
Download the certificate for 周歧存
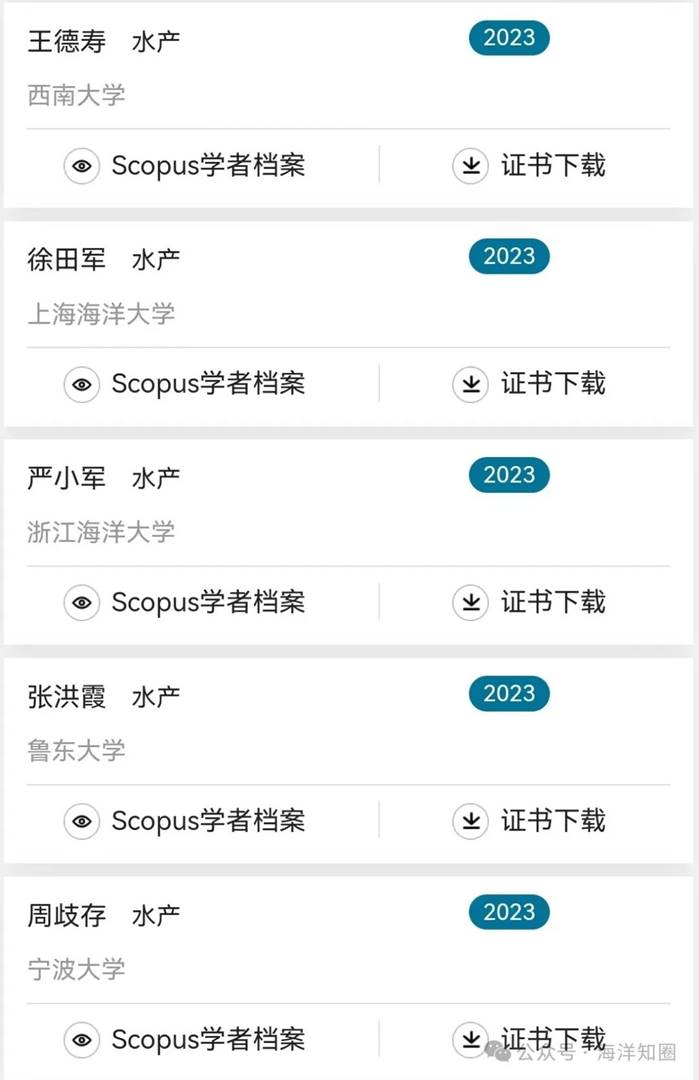pos(530,1037)
